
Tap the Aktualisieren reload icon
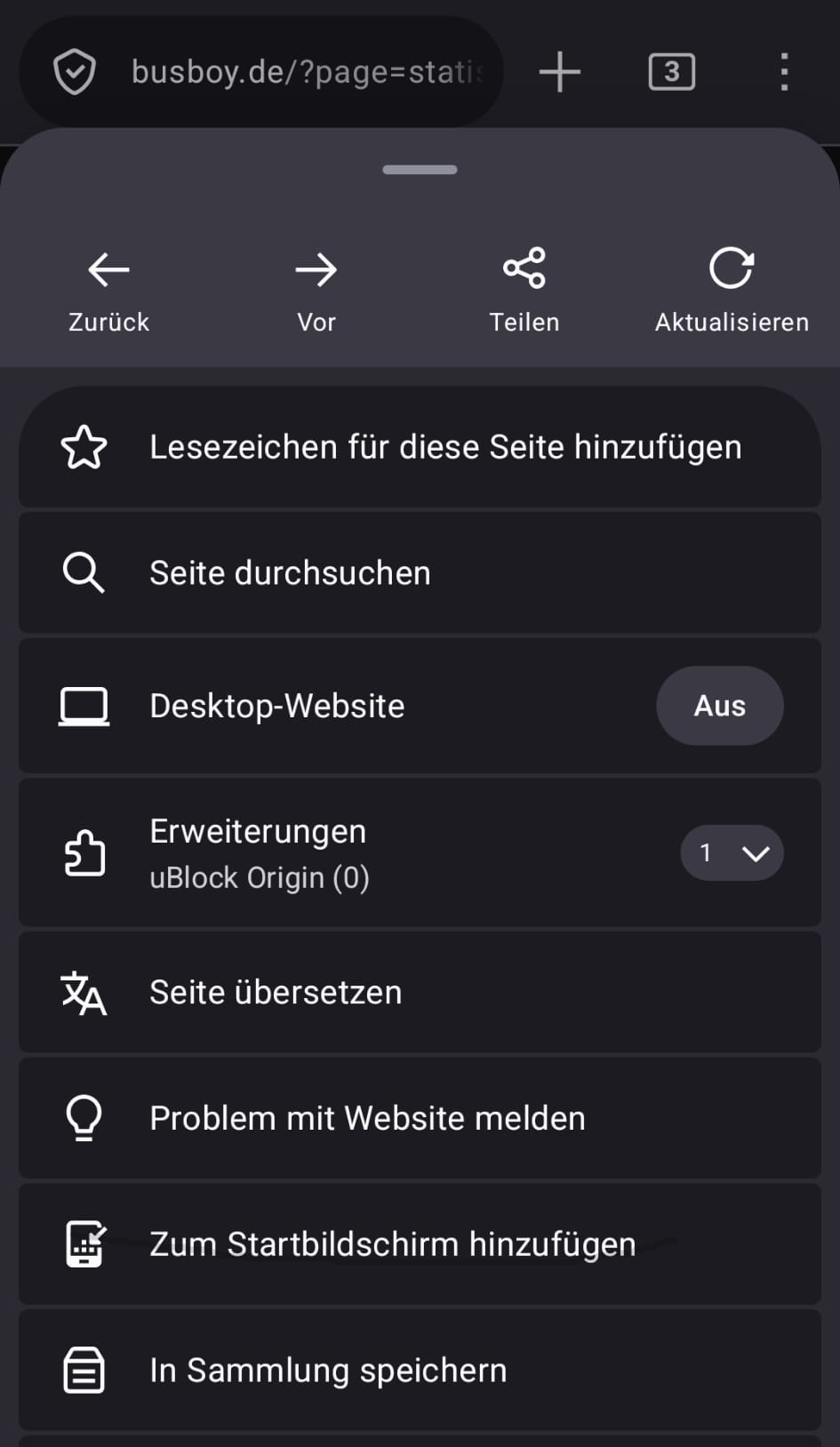731,269
